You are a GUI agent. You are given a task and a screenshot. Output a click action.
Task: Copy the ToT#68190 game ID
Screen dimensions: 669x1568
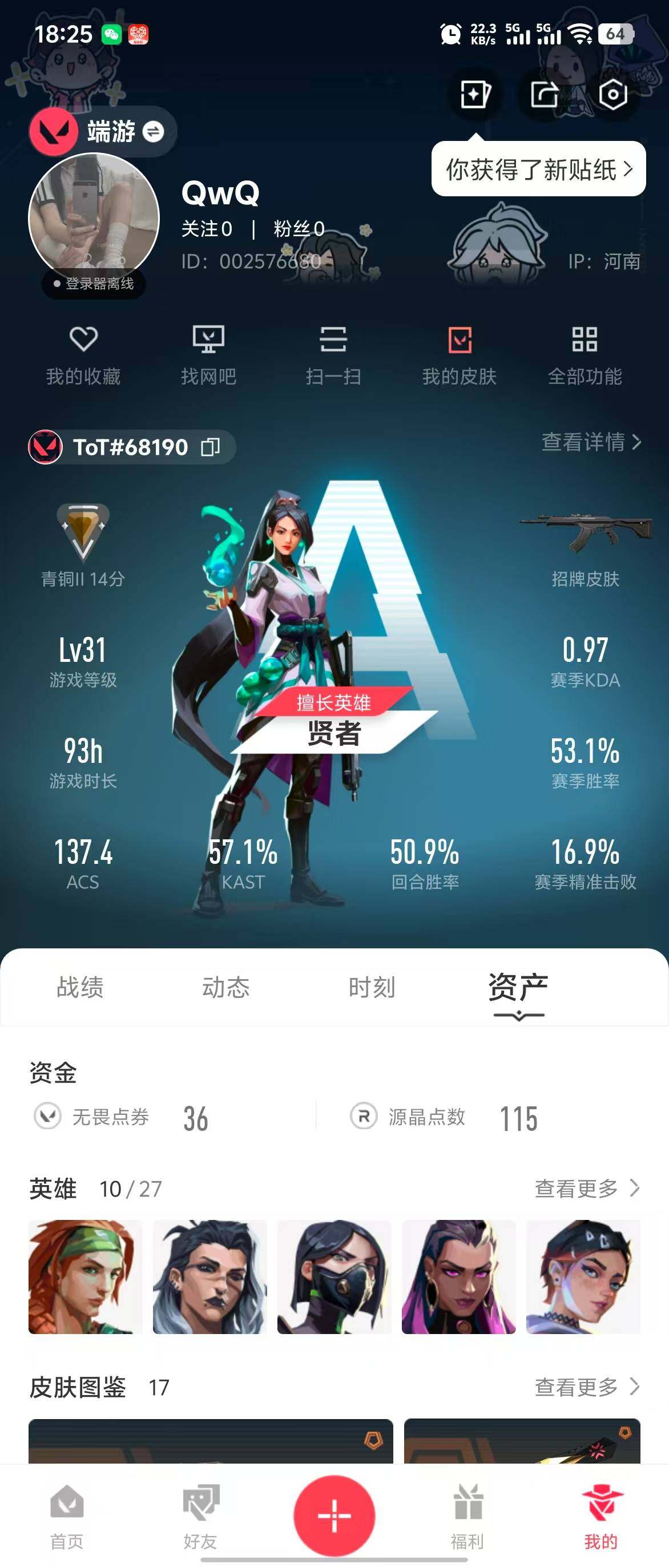coord(211,447)
